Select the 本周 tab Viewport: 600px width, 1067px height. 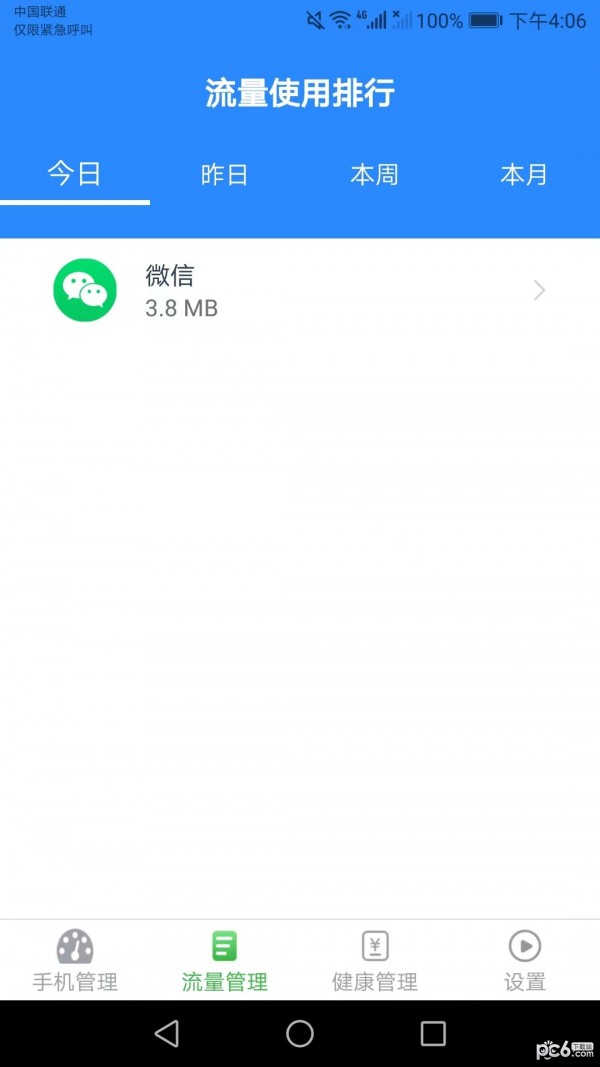[375, 175]
